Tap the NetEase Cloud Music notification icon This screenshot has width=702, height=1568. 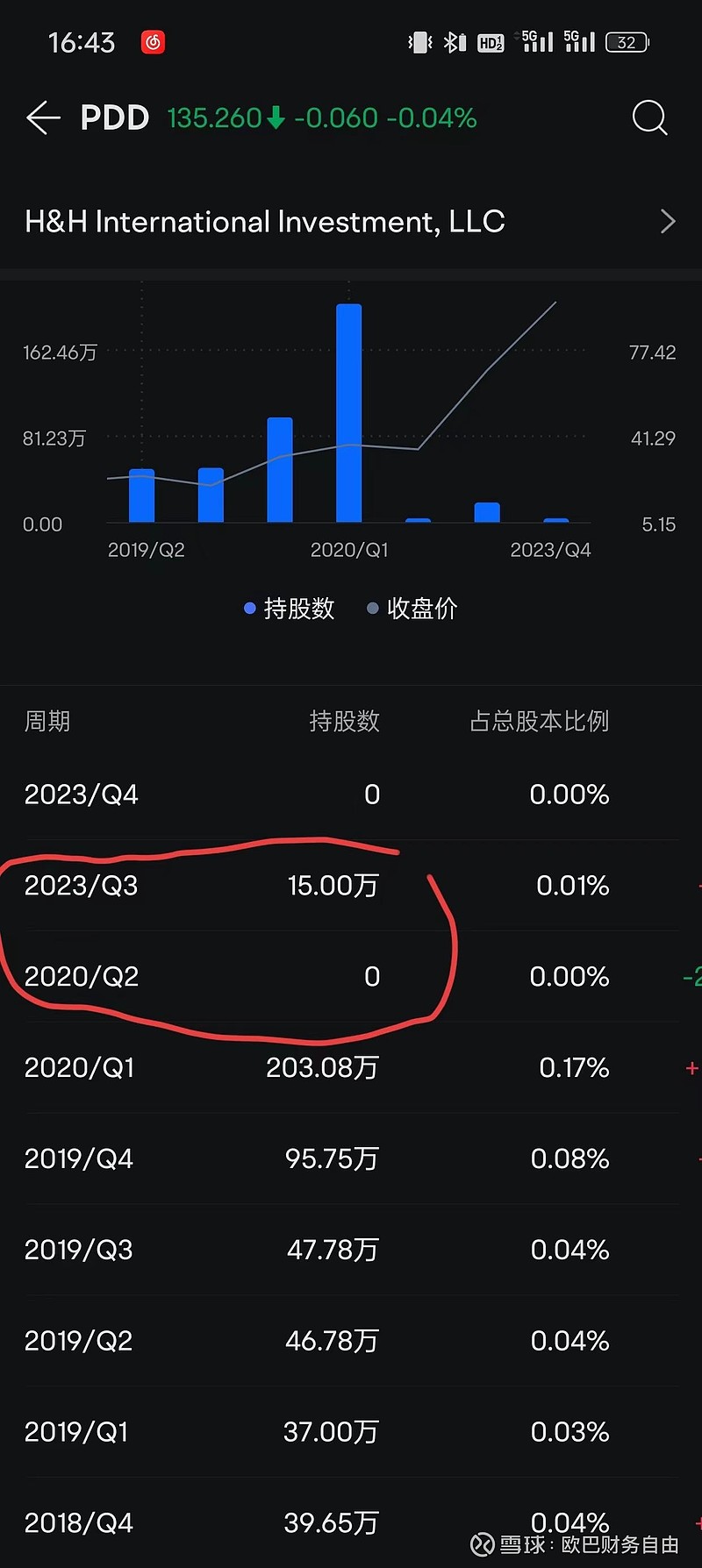(x=154, y=41)
